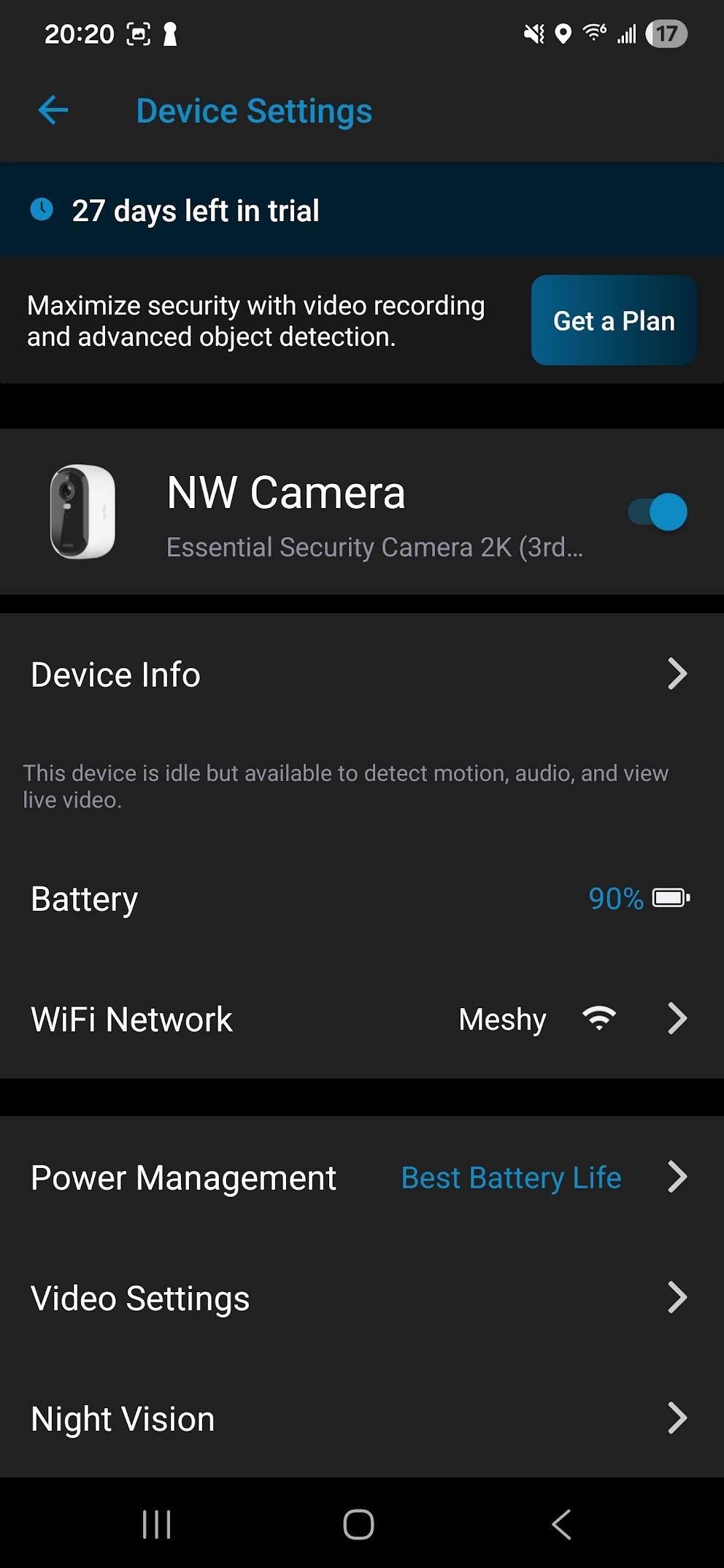This screenshot has height=1568, width=724.
Task: Toggle the NW Camera switch off
Action: pos(658,512)
